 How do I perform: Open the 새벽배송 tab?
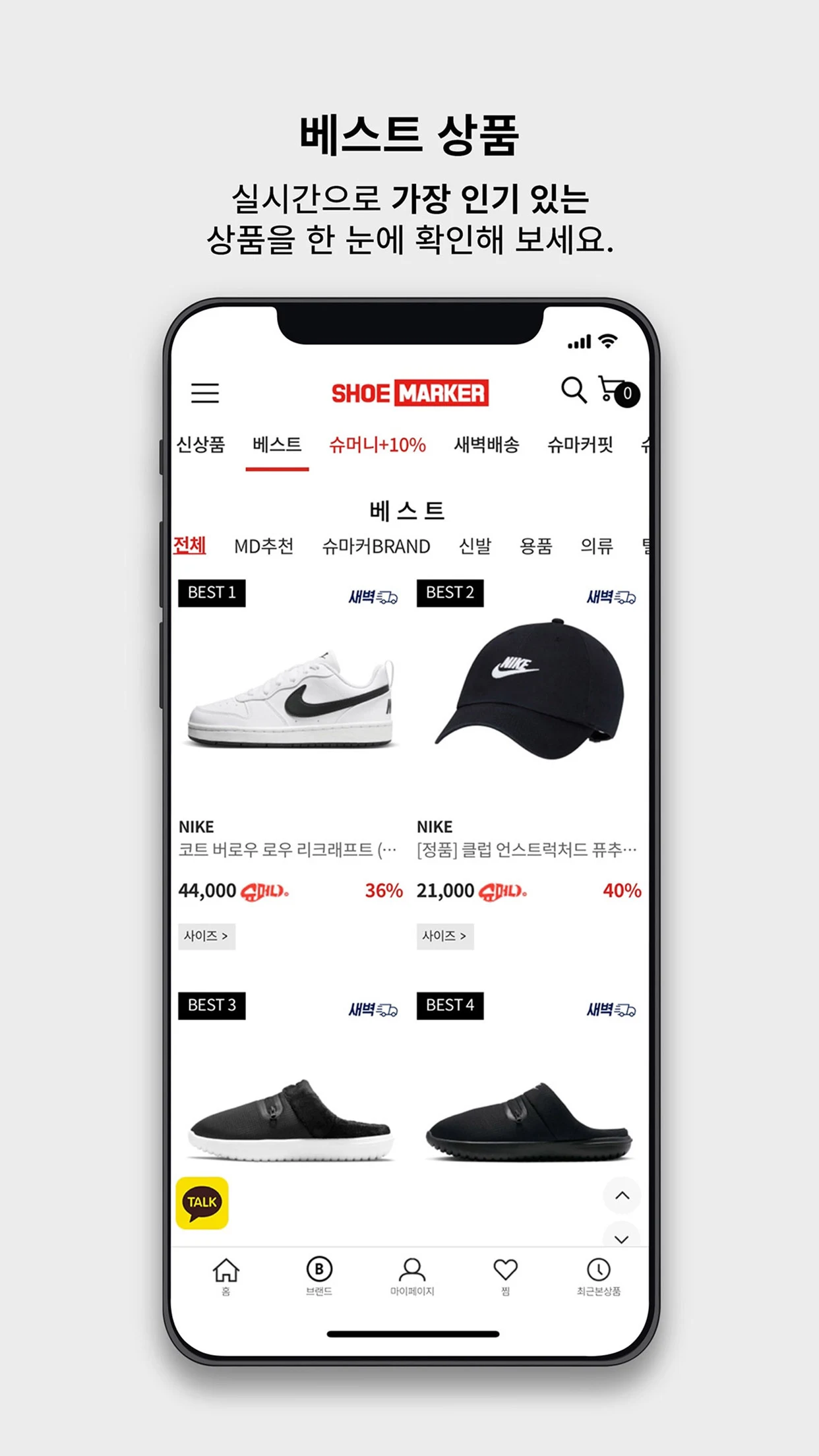(x=488, y=444)
